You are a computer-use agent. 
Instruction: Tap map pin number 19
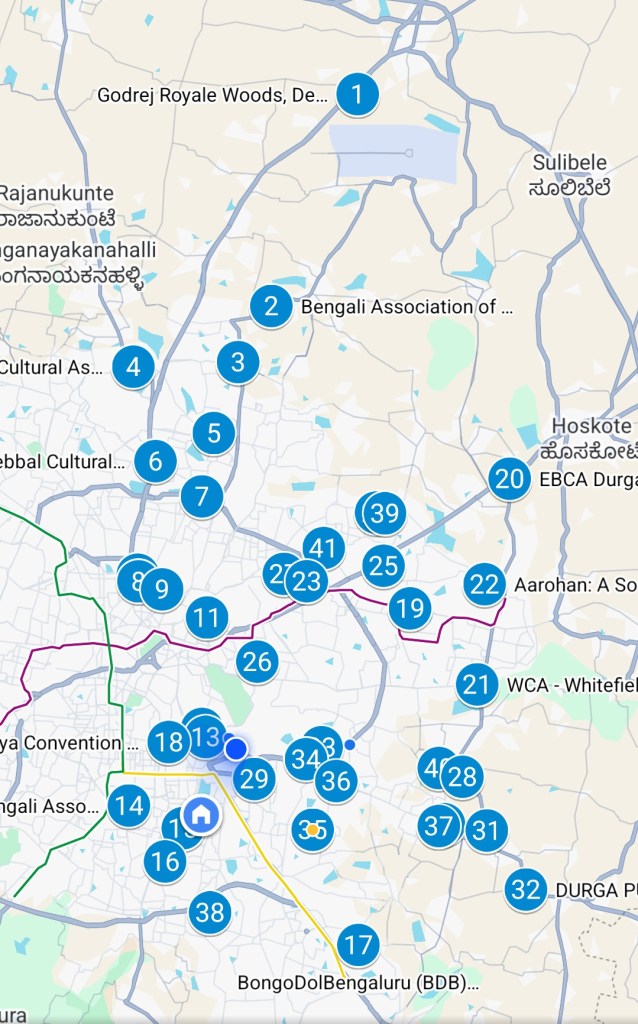[409, 607]
